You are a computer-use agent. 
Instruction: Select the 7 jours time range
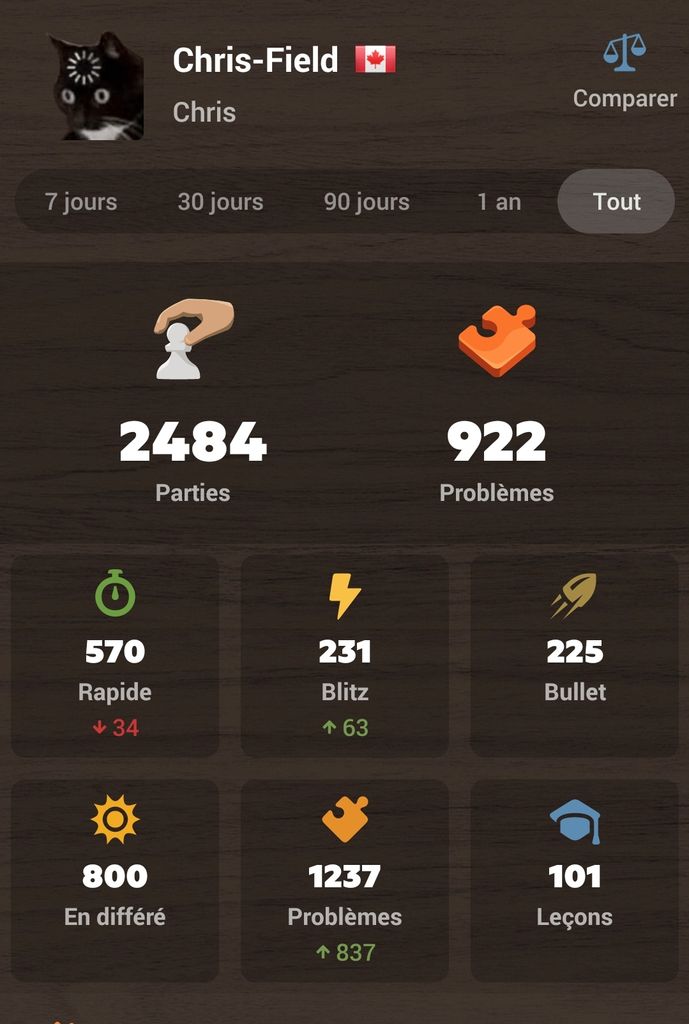pos(81,202)
